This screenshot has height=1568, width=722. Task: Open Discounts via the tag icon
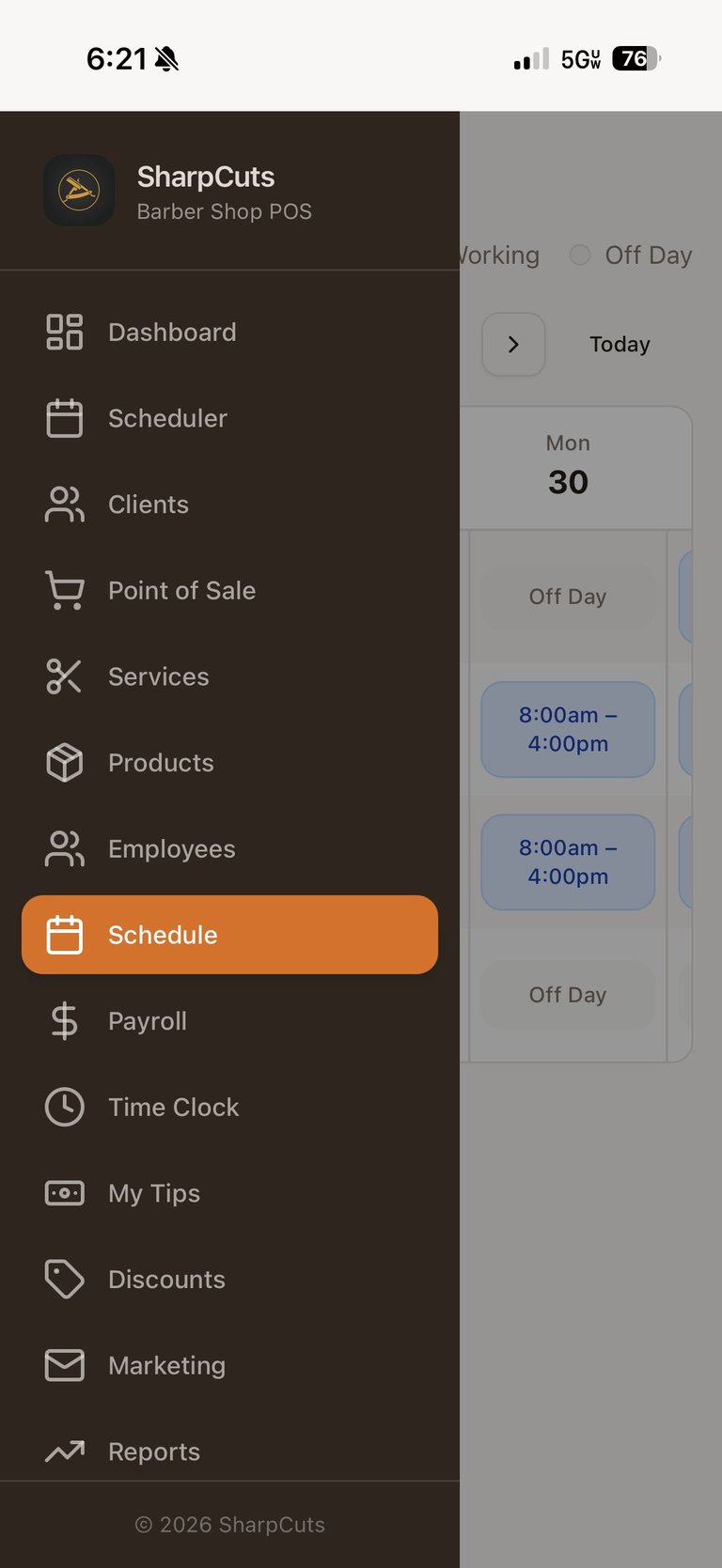click(64, 1279)
